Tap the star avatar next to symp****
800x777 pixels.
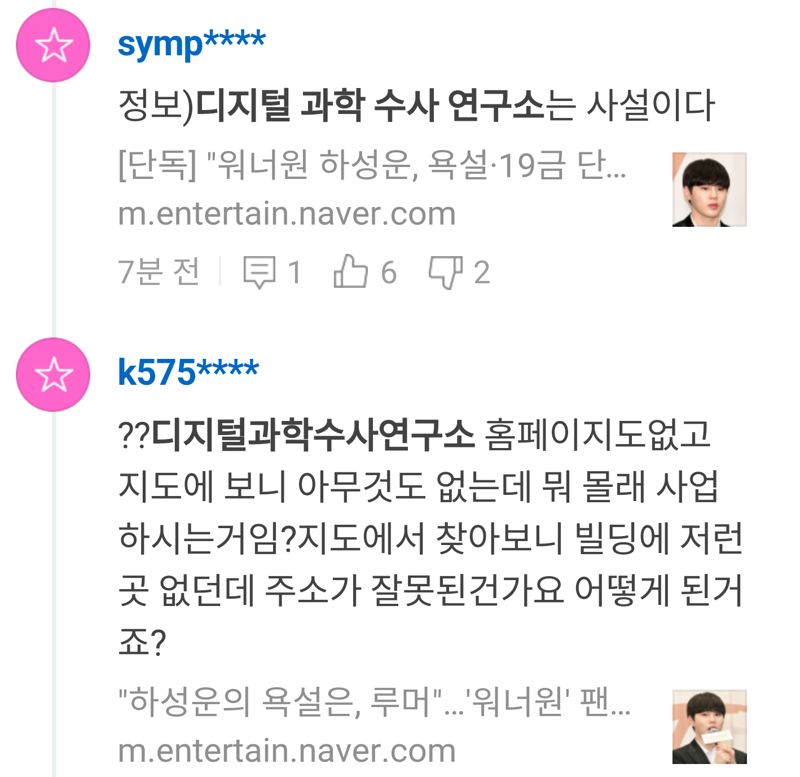pyautogui.click(x=53, y=45)
